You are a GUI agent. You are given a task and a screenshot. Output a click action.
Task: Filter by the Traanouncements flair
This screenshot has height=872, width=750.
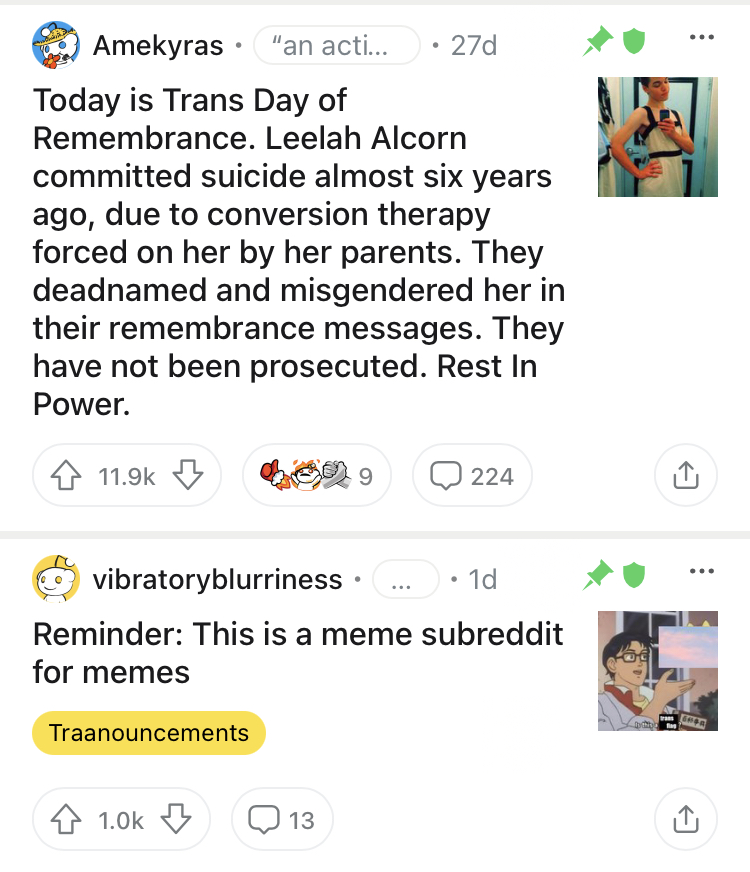[148, 733]
